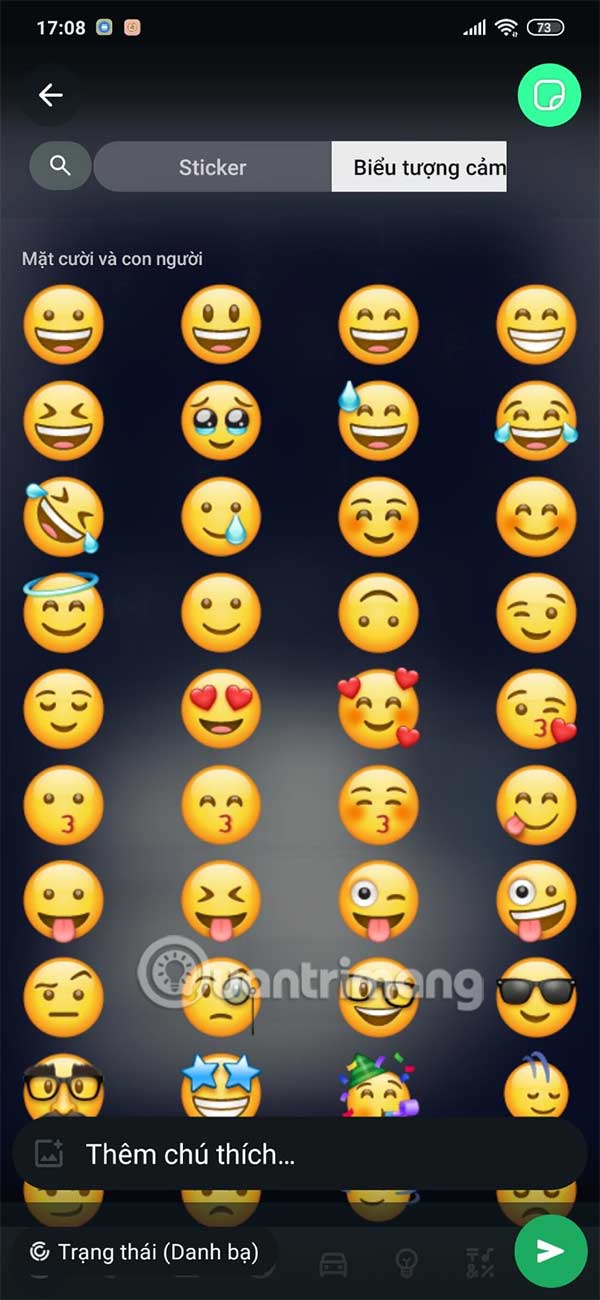Viewport: 600px width, 1300px height.
Task: Insert the tears of joy emoji
Action: [537, 420]
